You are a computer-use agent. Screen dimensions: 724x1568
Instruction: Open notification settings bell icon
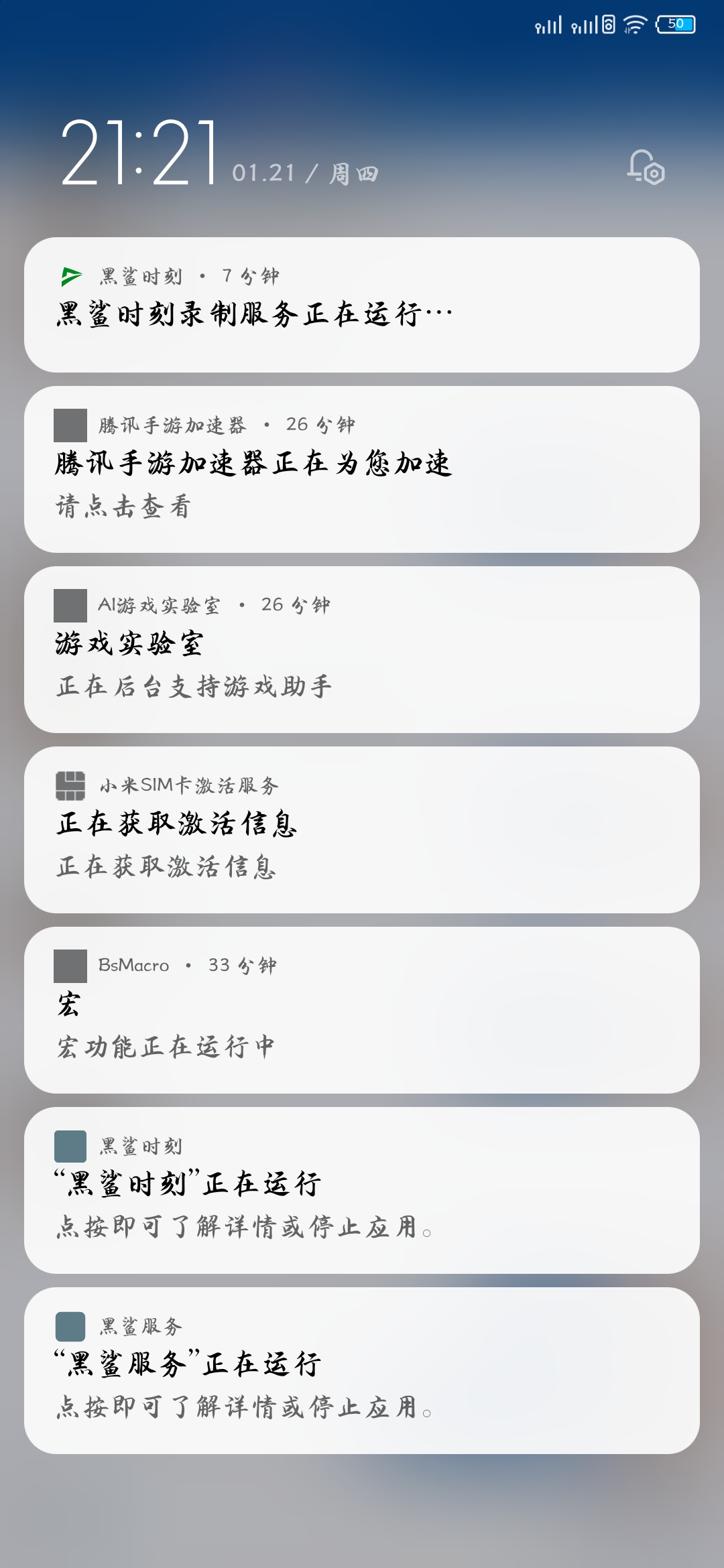pos(646,167)
